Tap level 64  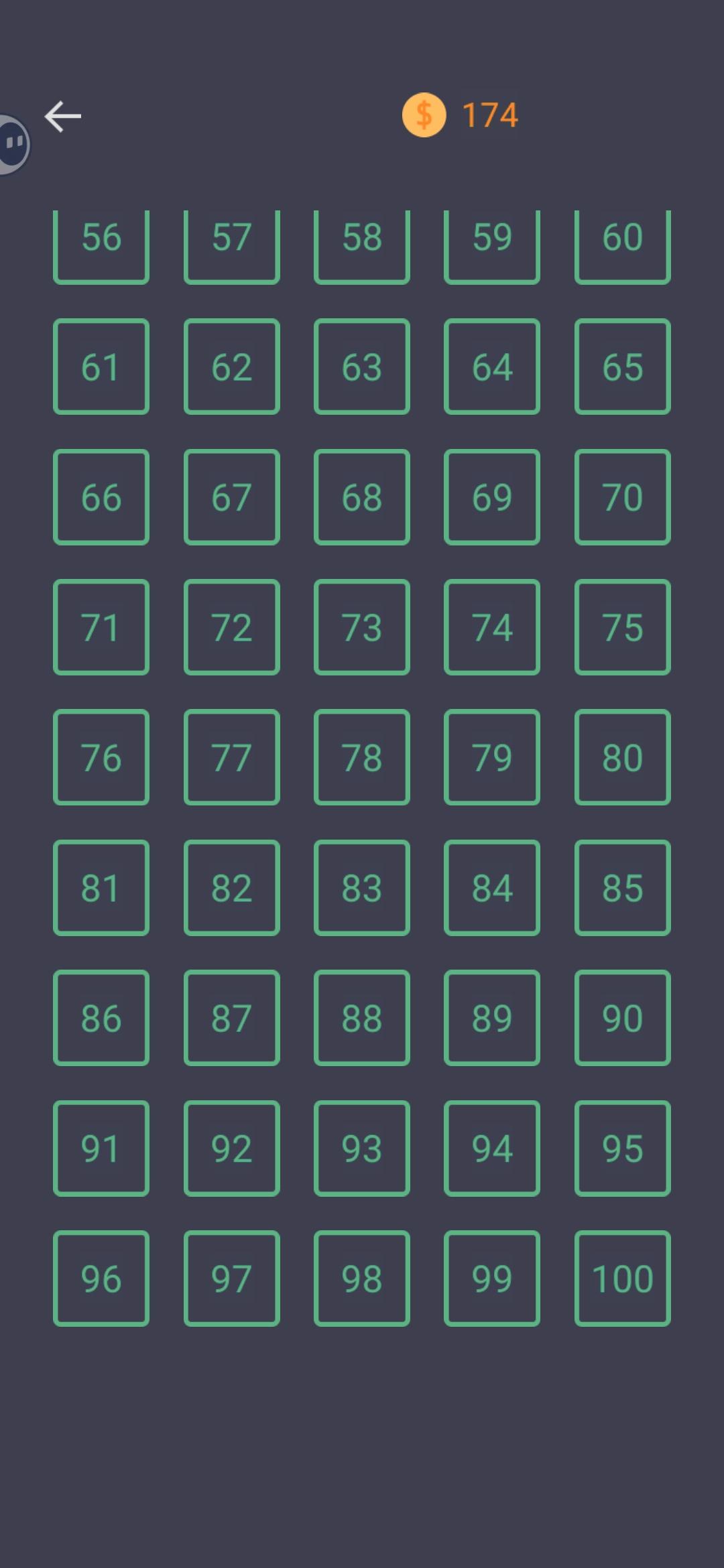491,367
